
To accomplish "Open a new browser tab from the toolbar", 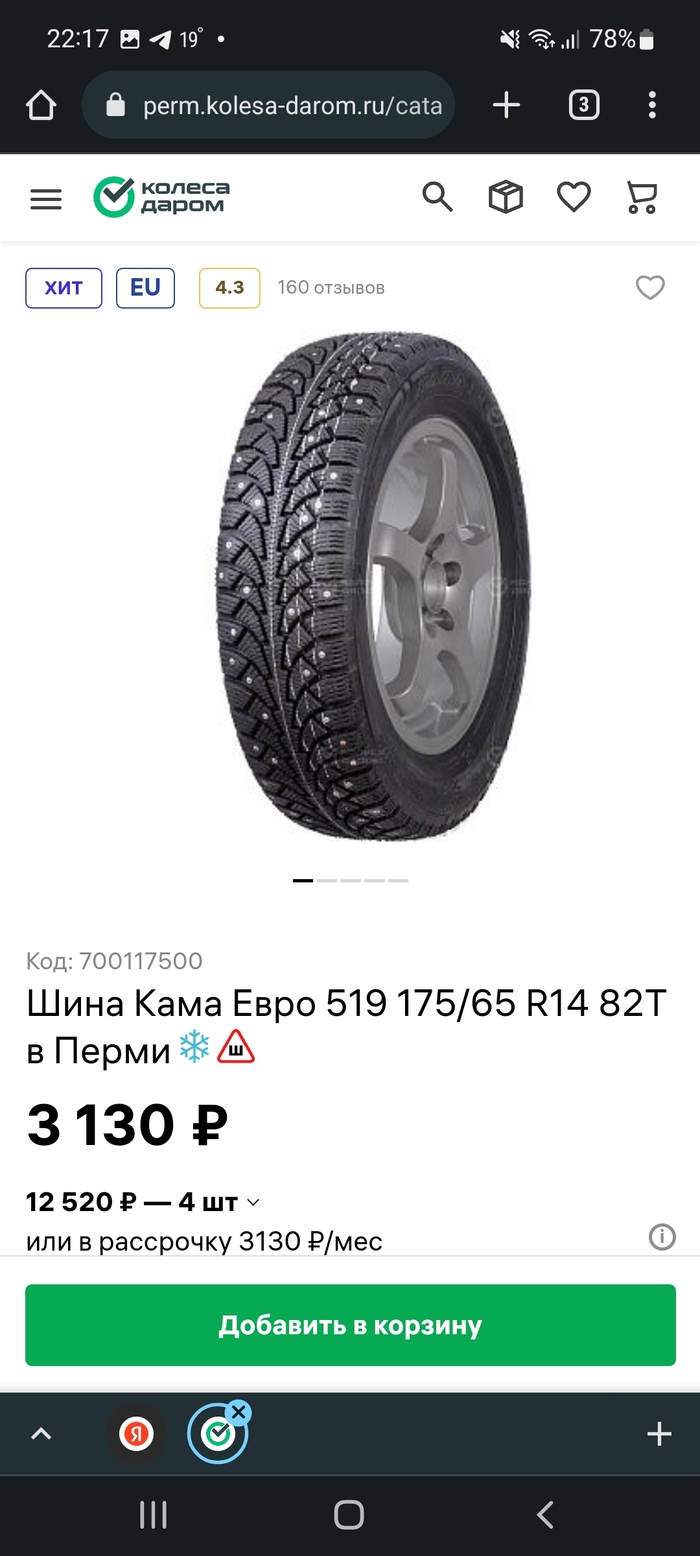I will pyautogui.click(x=507, y=105).
